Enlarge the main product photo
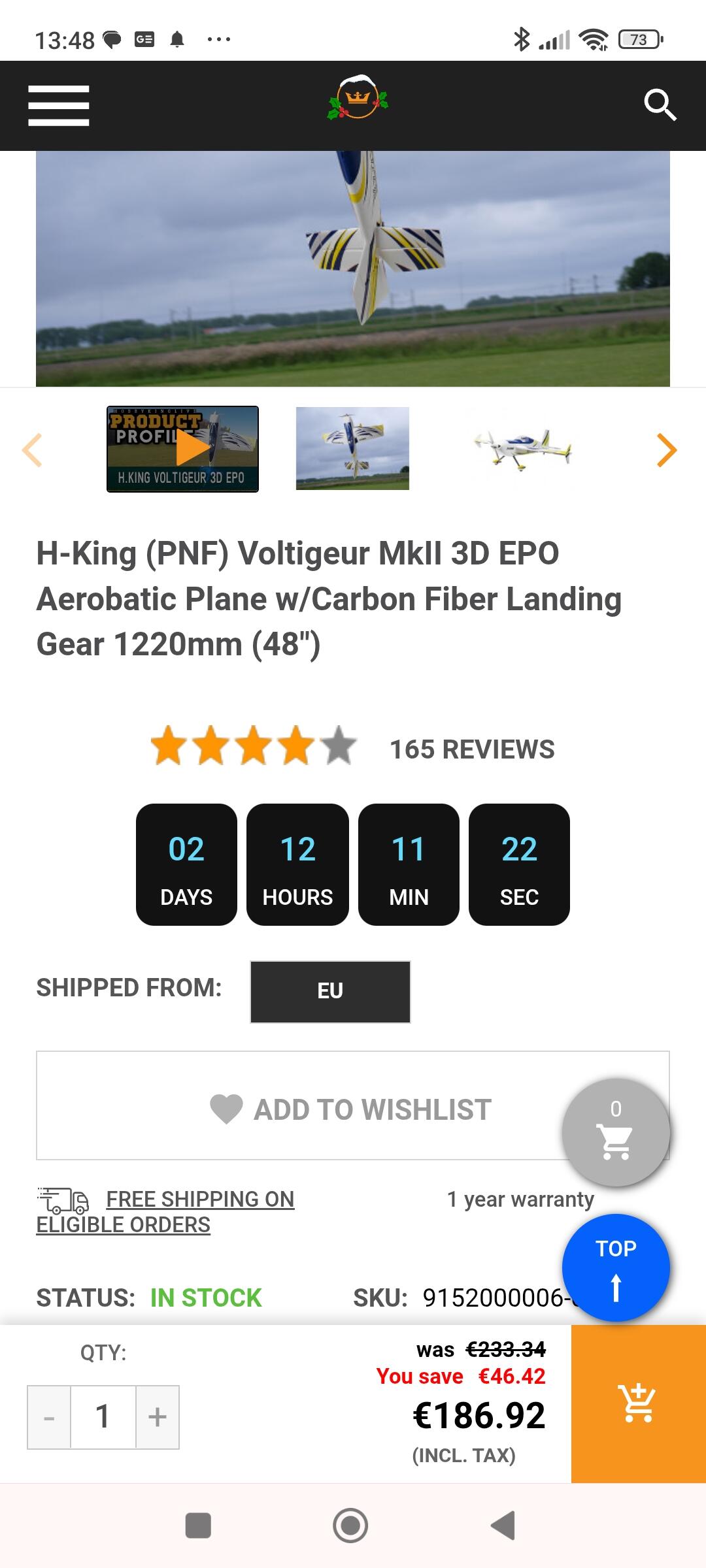706x1568 pixels. pos(352,268)
